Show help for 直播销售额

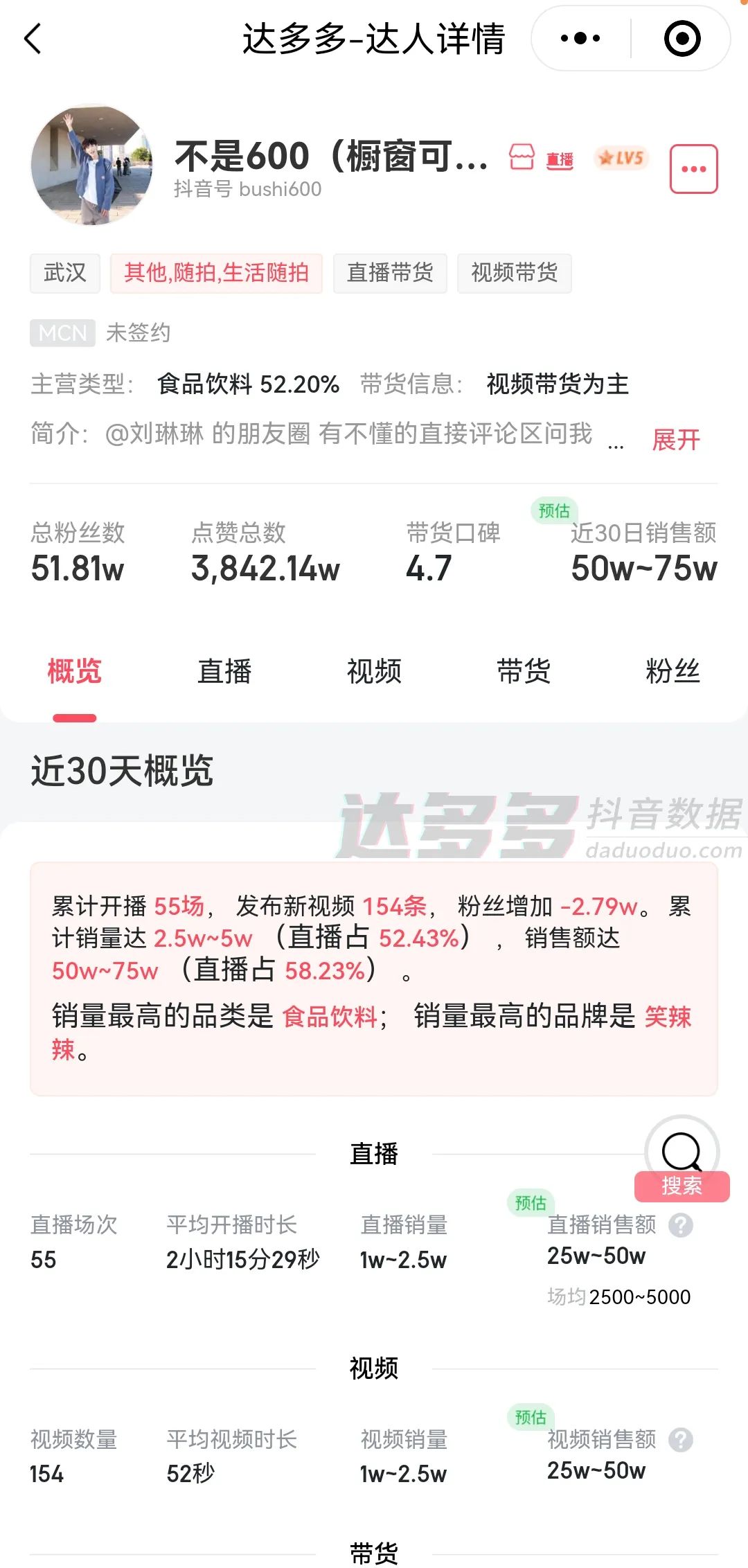tap(681, 1225)
